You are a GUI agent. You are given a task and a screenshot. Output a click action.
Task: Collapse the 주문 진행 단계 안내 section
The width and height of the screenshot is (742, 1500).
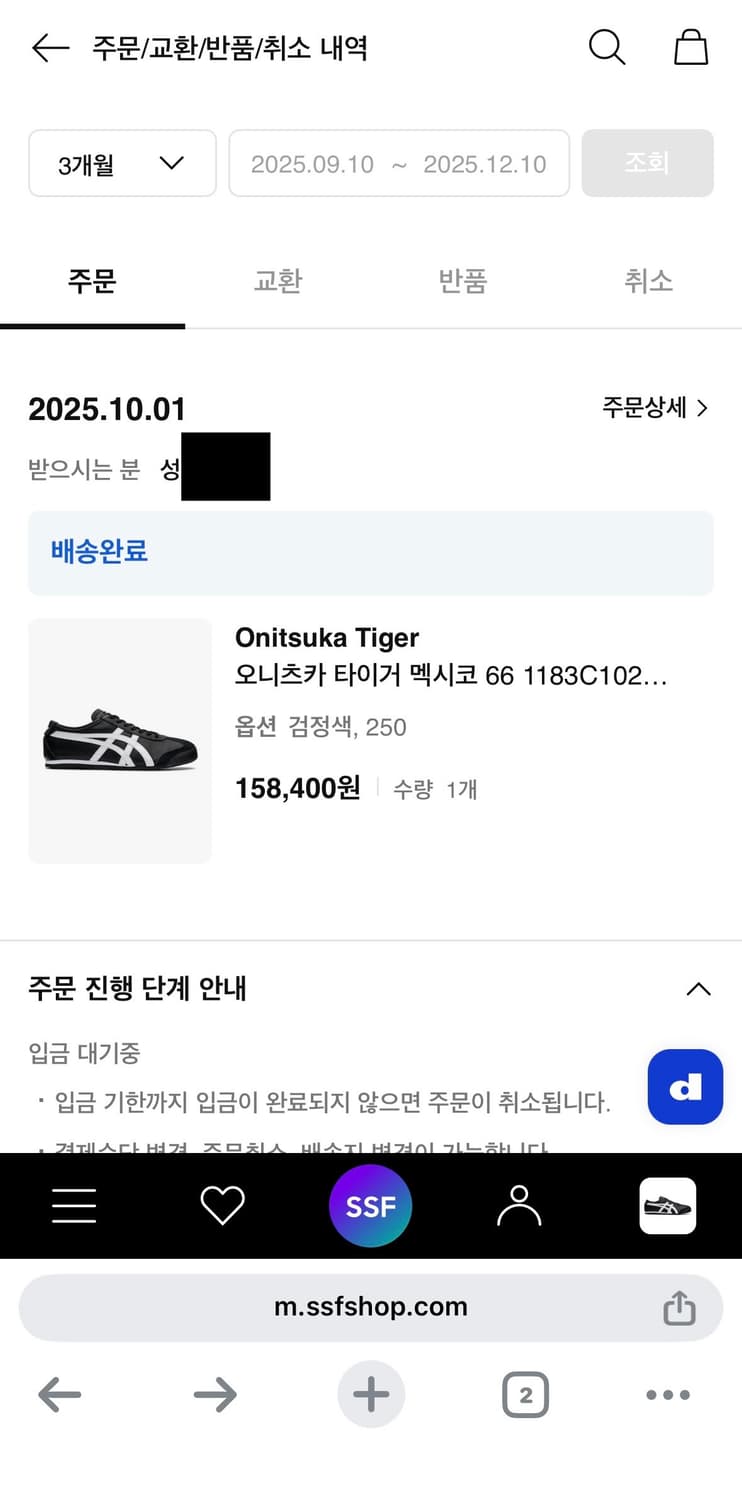(698, 988)
